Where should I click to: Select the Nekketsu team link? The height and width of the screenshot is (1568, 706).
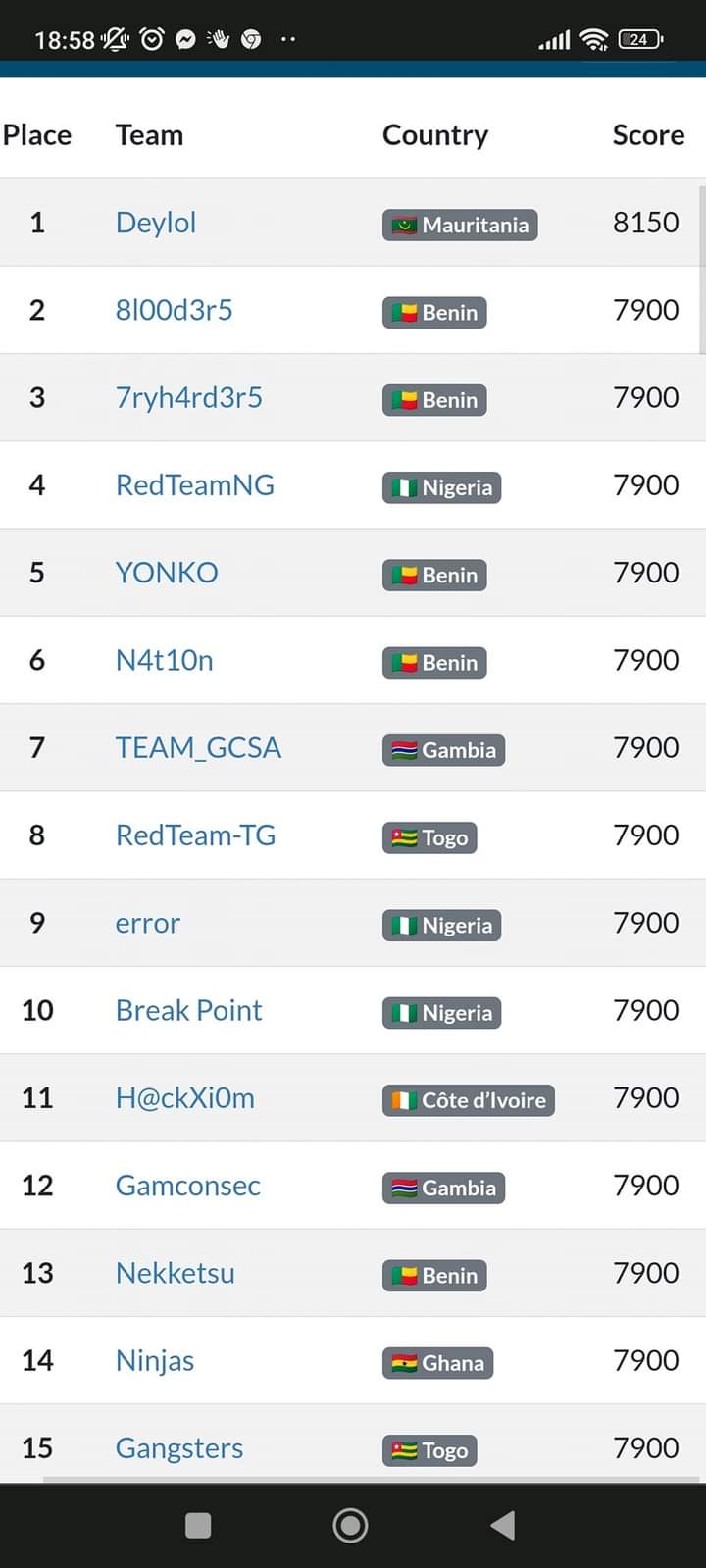(x=175, y=1273)
